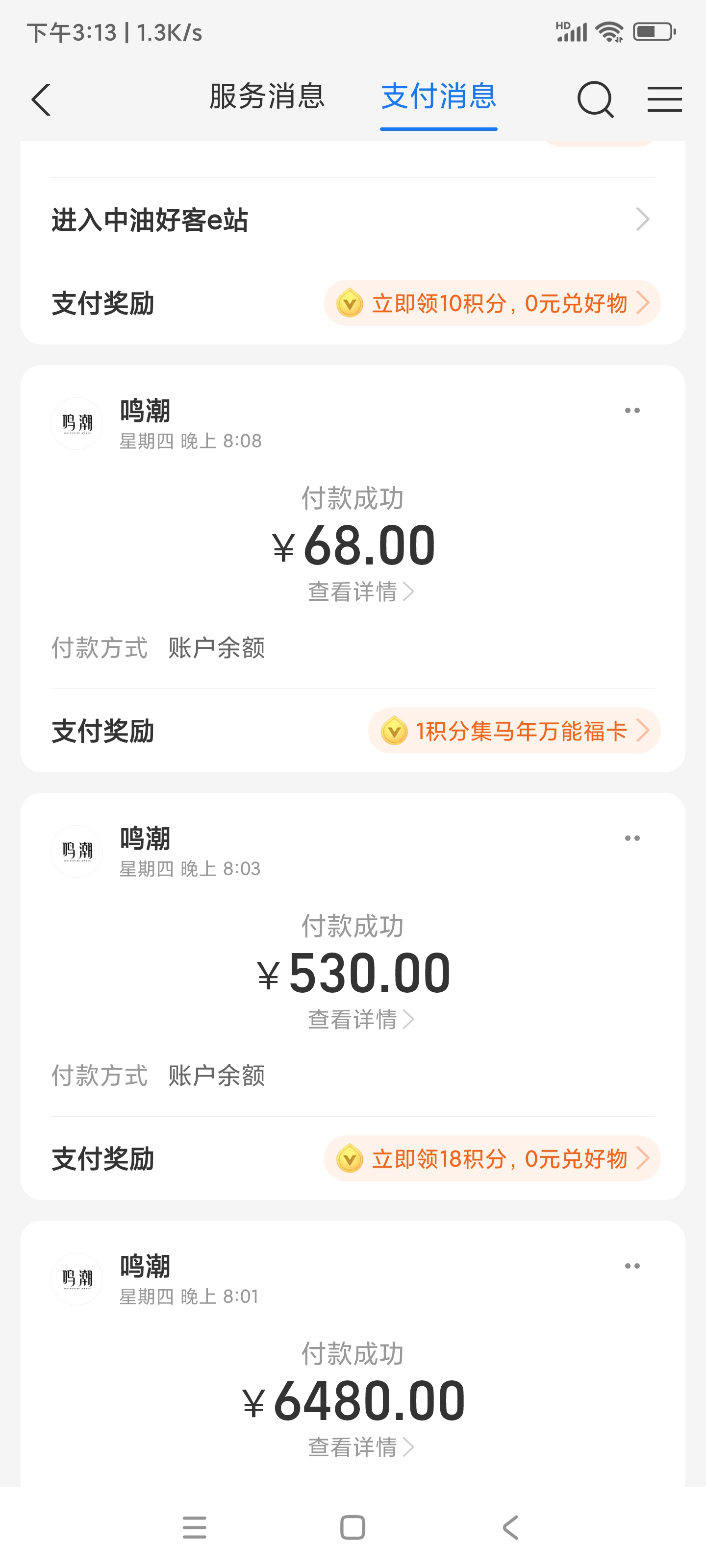The width and height of the screenshot is (706, 1568).
Task: Claim 立即领18积分 payment reward
Action: (x=492, y=1159)
